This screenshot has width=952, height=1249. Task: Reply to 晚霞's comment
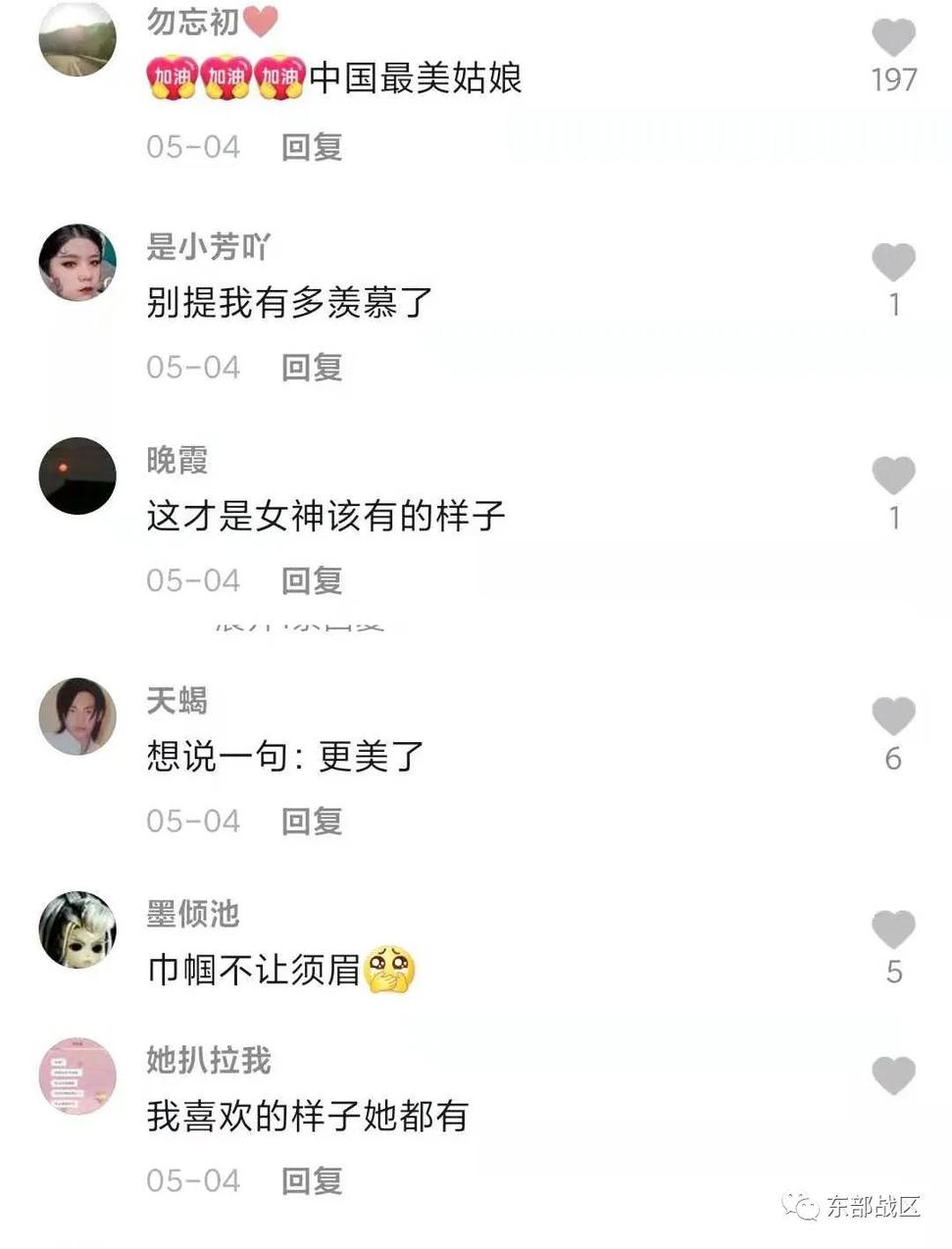(312, 580)
